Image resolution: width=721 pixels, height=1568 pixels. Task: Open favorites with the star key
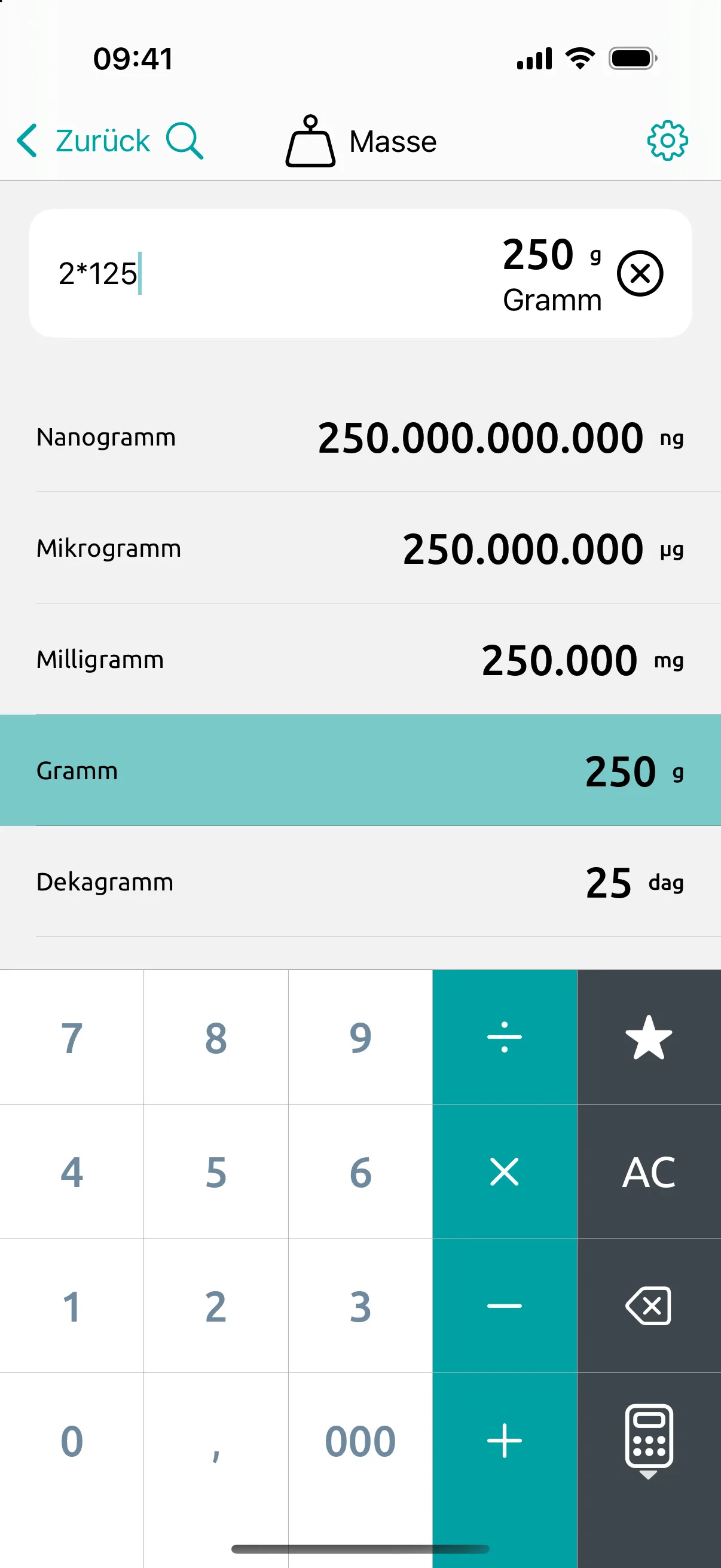click(649, 1036)
